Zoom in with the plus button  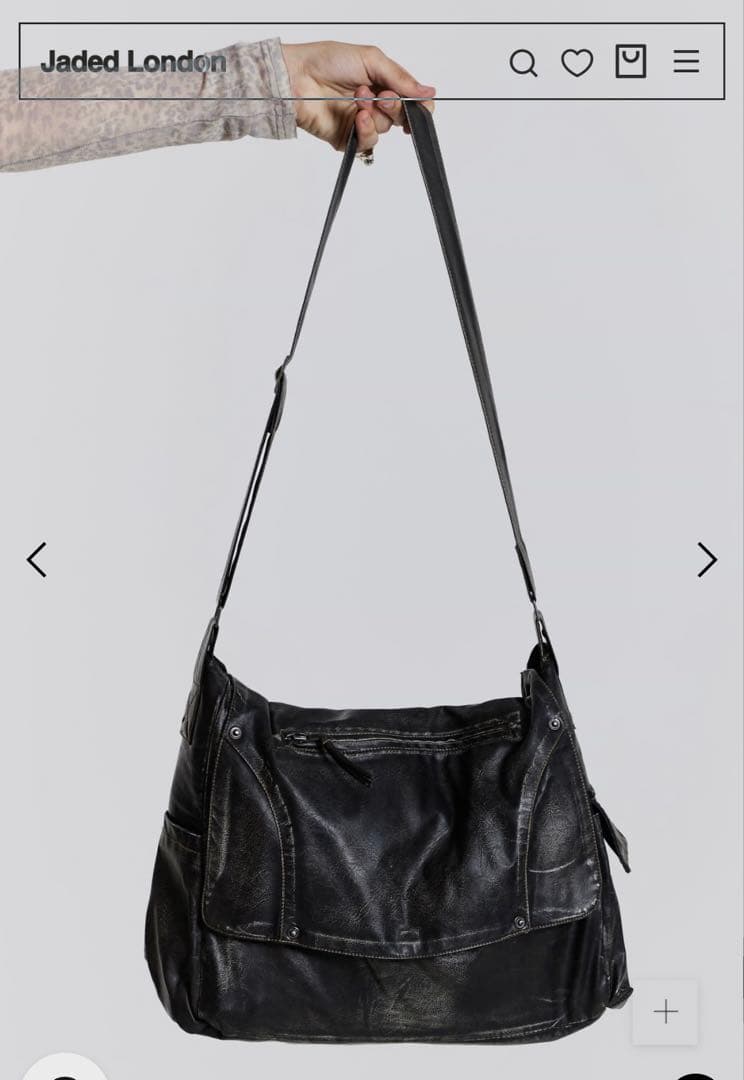point(665,1012)
